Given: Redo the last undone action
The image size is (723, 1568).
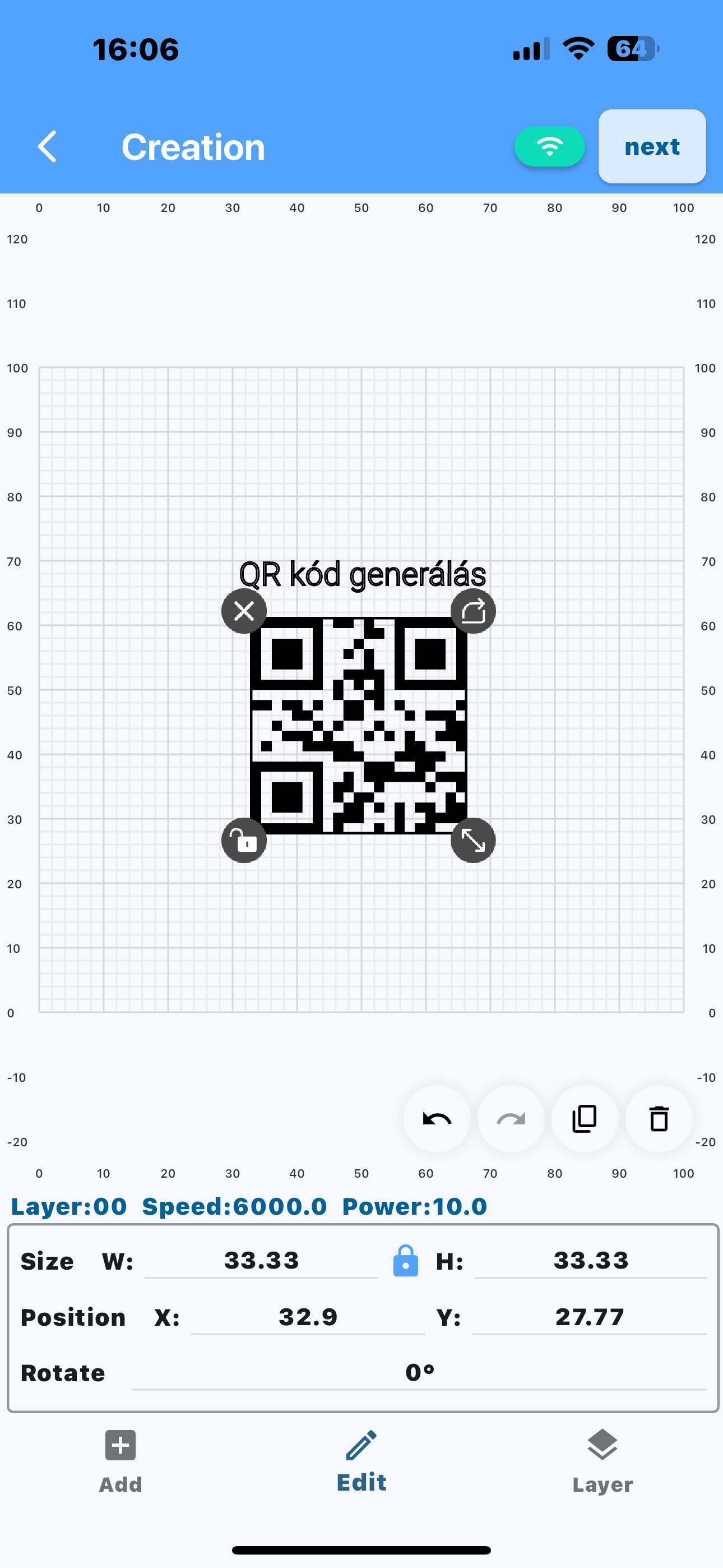Looking at the screenshot, I should [511, 1119].
